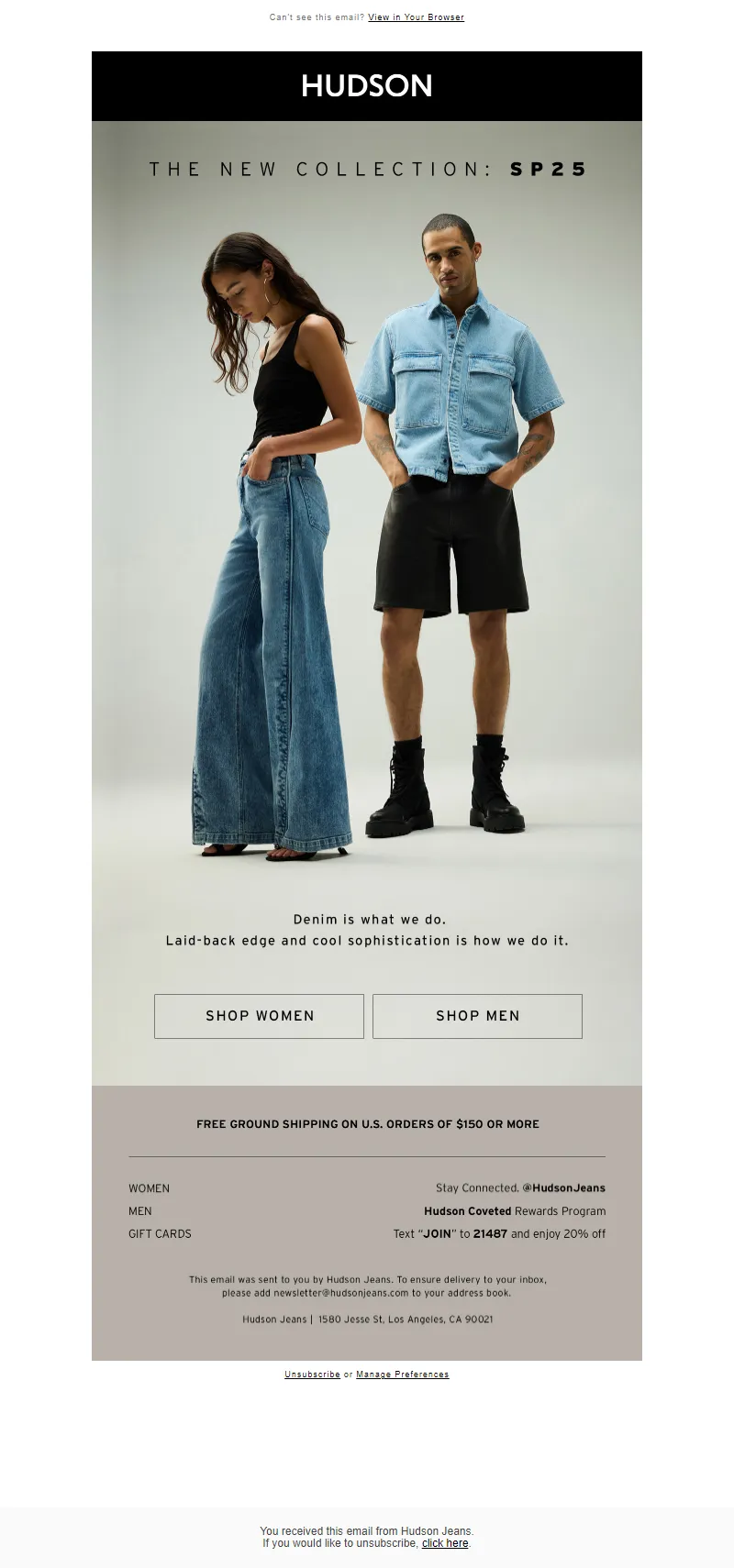The width and height of the screenshot is (734, 1568).
Task: Open Hudson Coveted Rewards Program link
Action: pyautogui.click(x=515, y=1211)
